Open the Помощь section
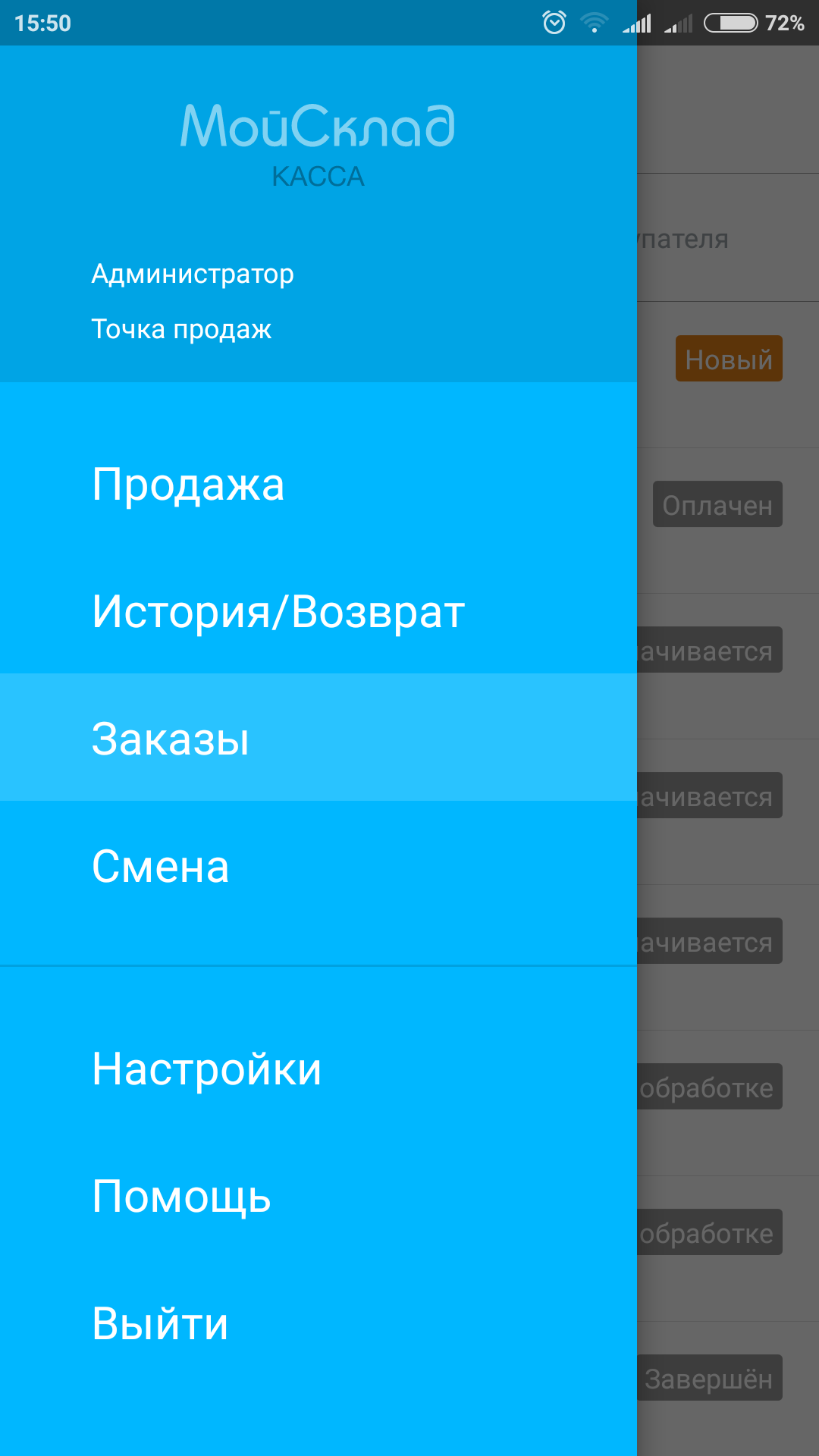Viewport: 819px width, 1456px height. tap(181, 1197)
